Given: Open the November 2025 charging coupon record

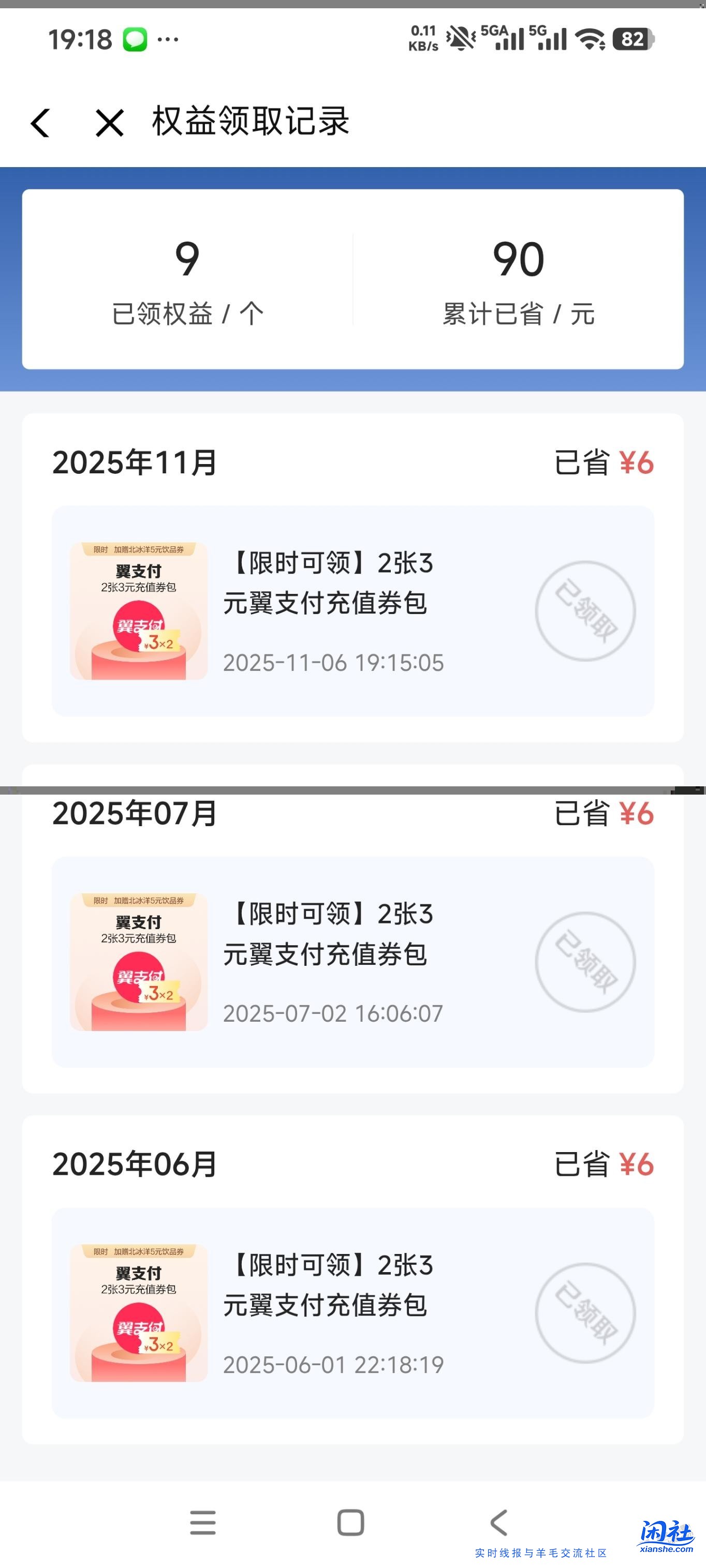Looking at the screenshot, I should coord(352,609).
